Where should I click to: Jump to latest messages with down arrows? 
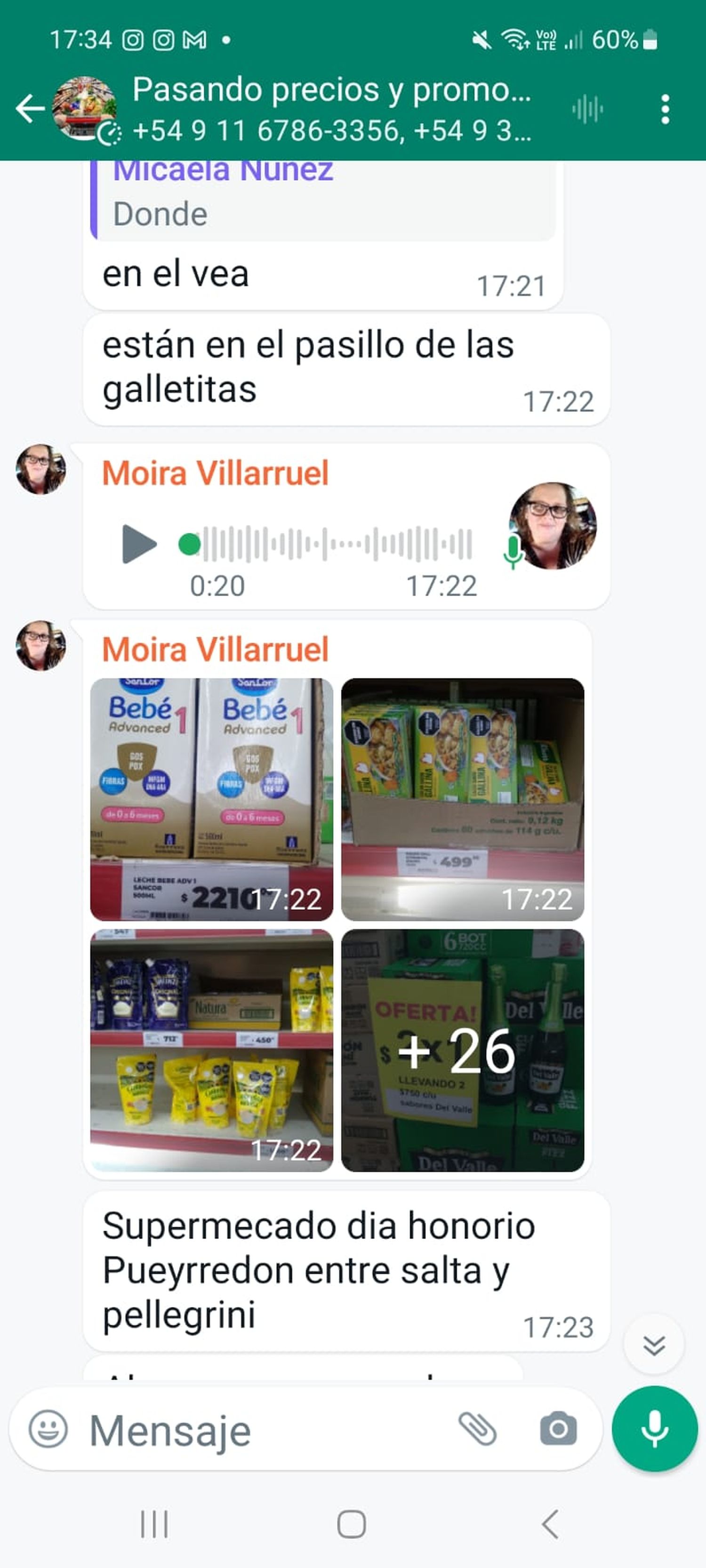[654, 1345]
